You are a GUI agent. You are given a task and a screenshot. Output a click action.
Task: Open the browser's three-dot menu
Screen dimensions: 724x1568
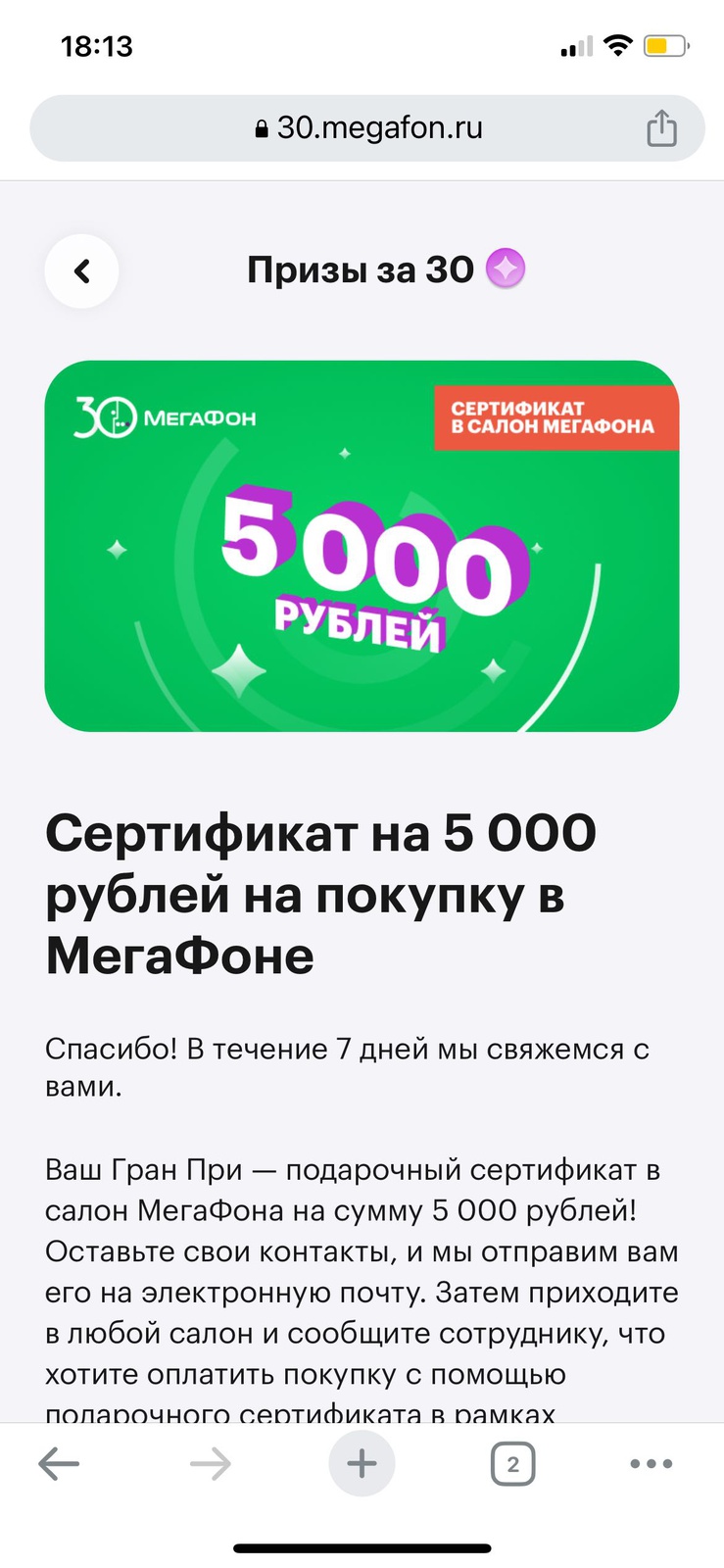pos(651,1464)
